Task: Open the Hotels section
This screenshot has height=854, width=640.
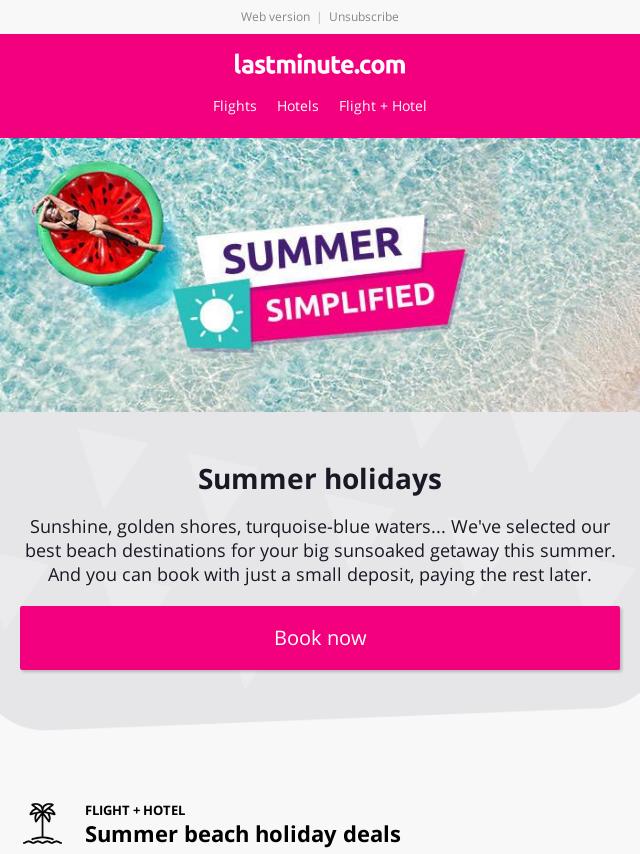Action: pyautogui.click(x=298, y=106)
